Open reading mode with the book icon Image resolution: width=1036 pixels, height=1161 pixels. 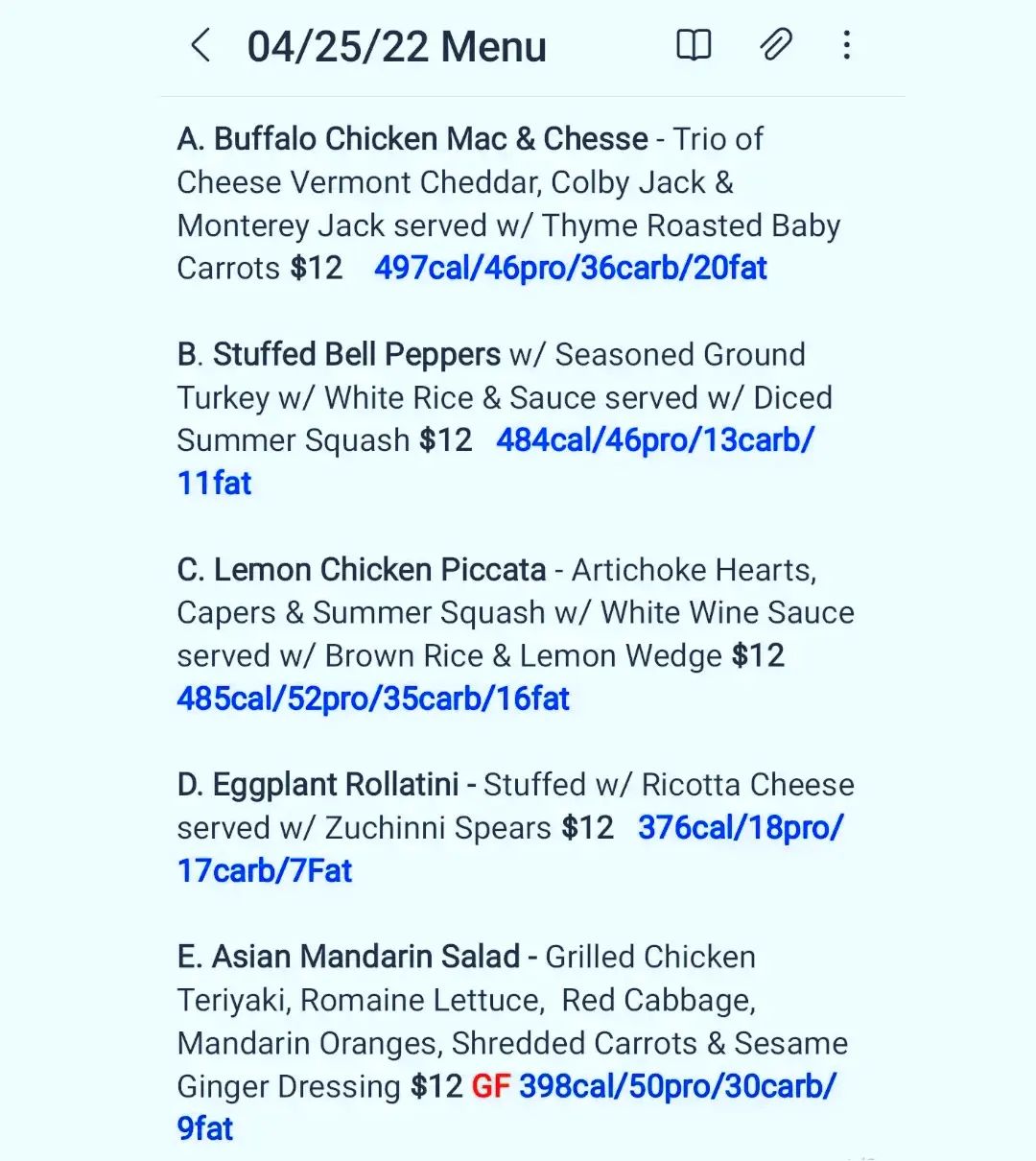pos(694,45)
